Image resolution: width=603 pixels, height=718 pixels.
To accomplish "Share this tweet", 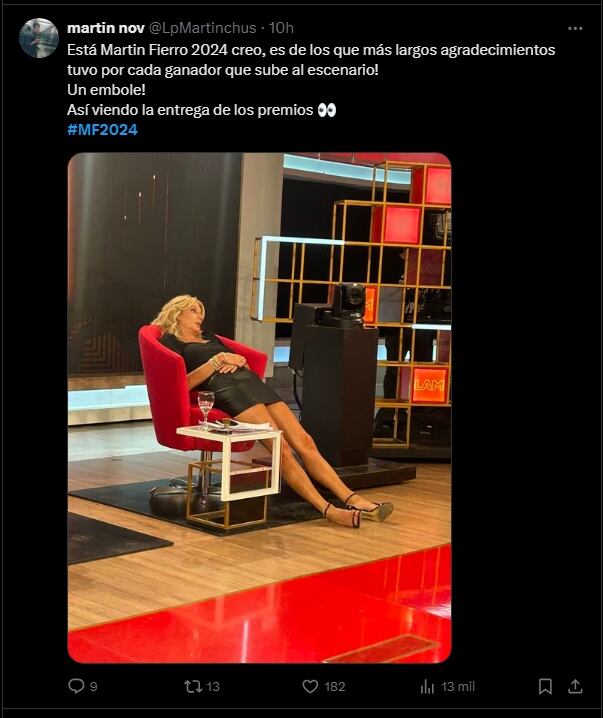I will 575,686.
